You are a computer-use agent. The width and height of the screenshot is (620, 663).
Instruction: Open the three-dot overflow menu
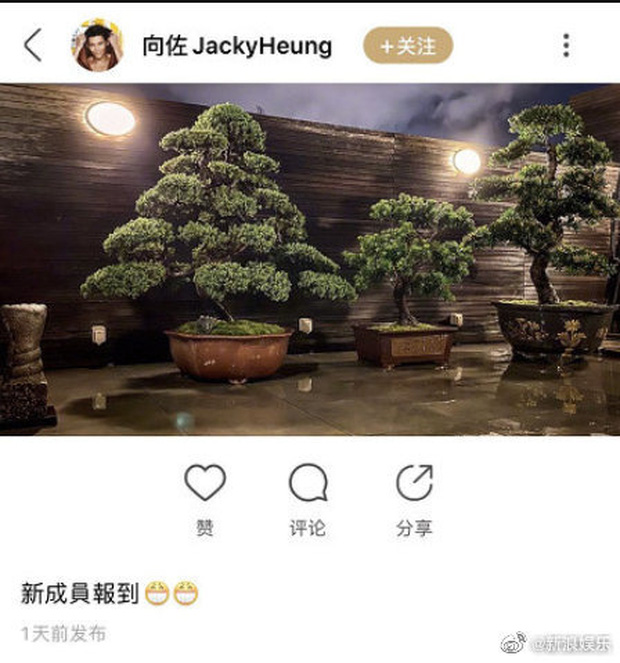(x=566, y=45)
